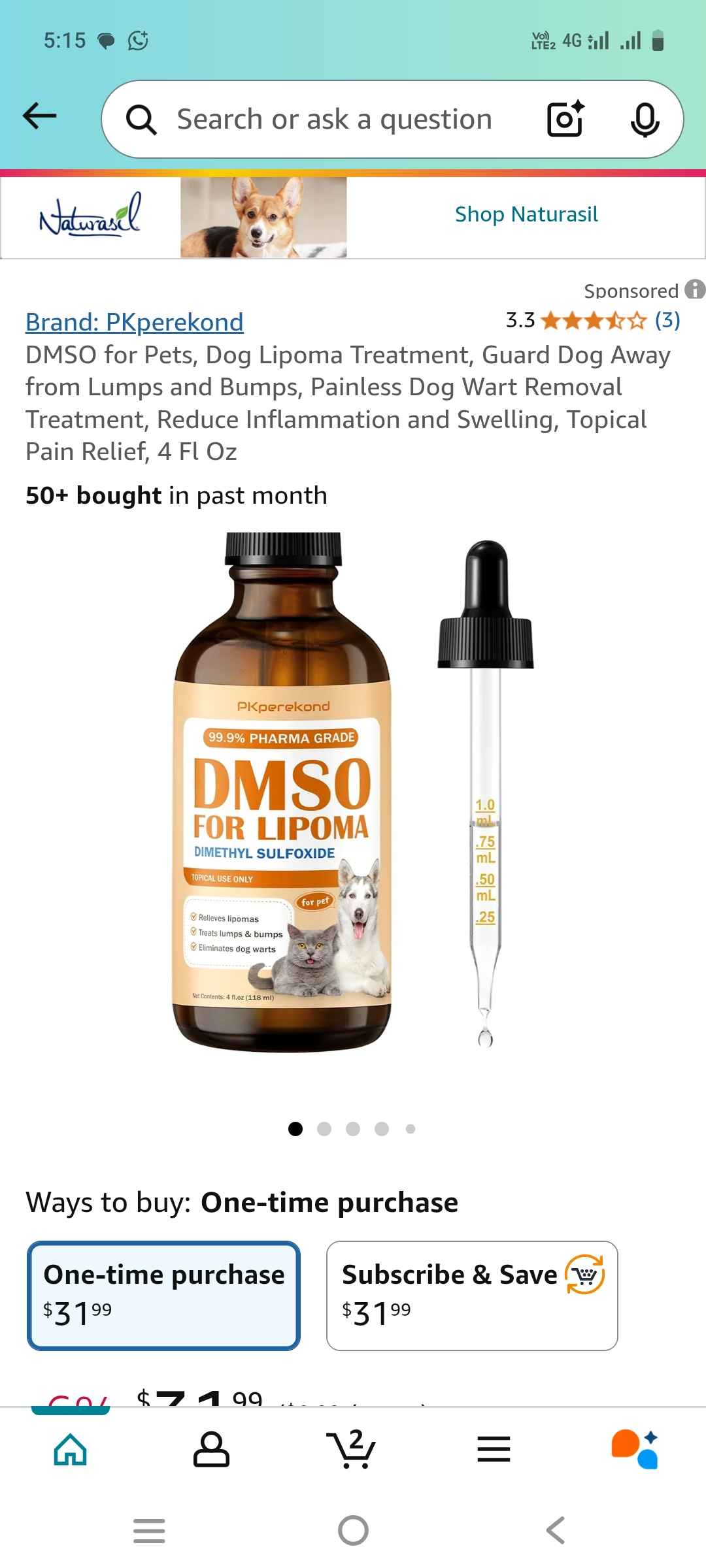The height and width of the screenshot is (1568, 706).
Task: View the 3 customer ratings
Action: click(667, 320)
